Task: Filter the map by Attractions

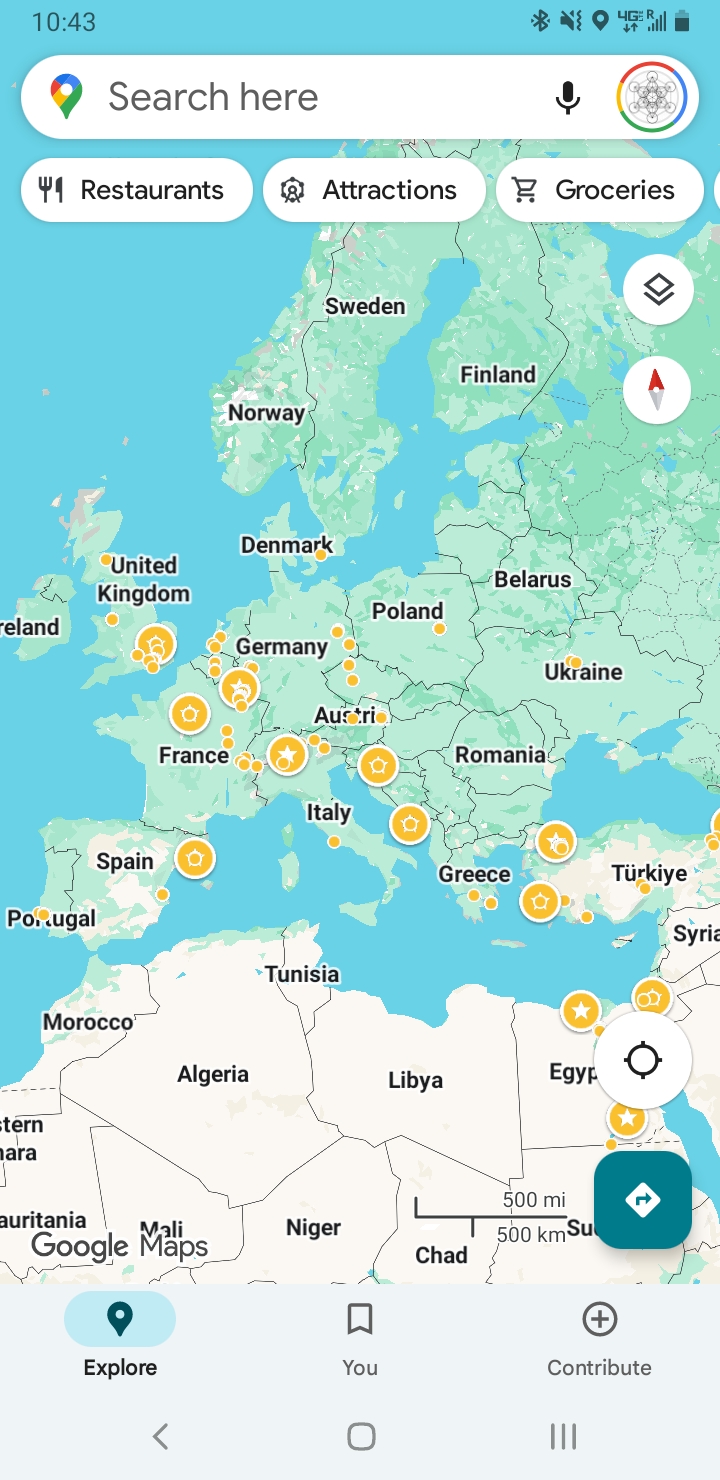Action: click(374, 190)
